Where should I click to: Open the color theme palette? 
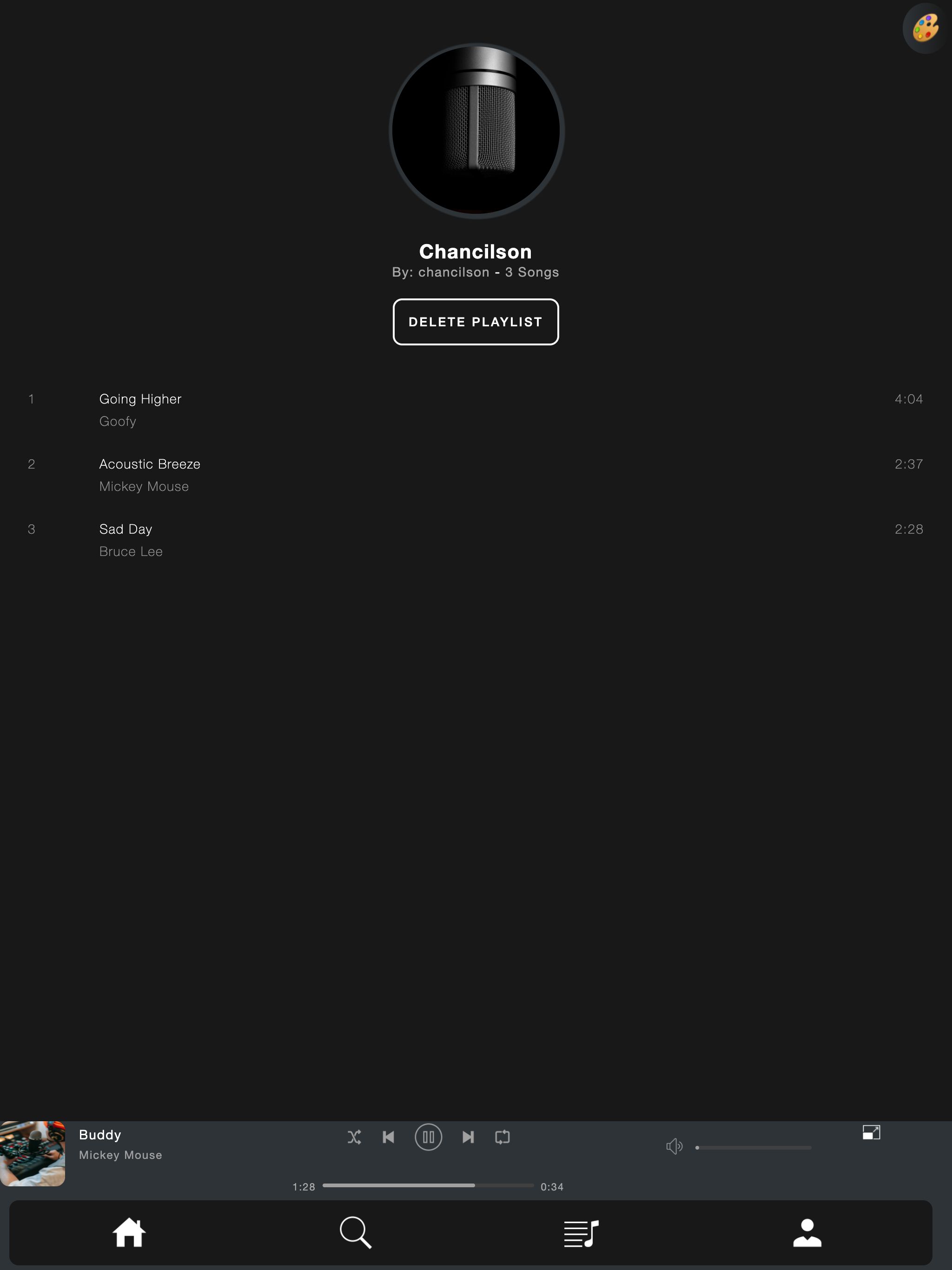[x=925, y=28]
